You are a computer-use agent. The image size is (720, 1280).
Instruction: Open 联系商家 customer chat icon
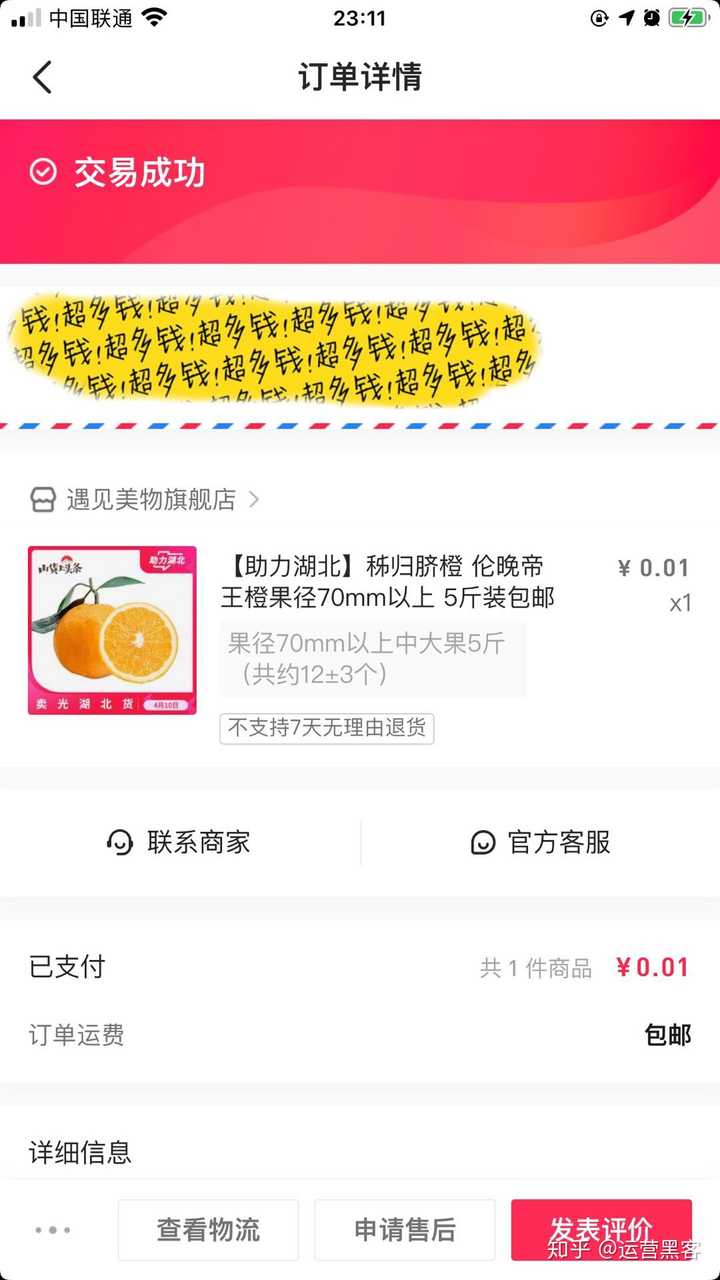tap(121, 842)
